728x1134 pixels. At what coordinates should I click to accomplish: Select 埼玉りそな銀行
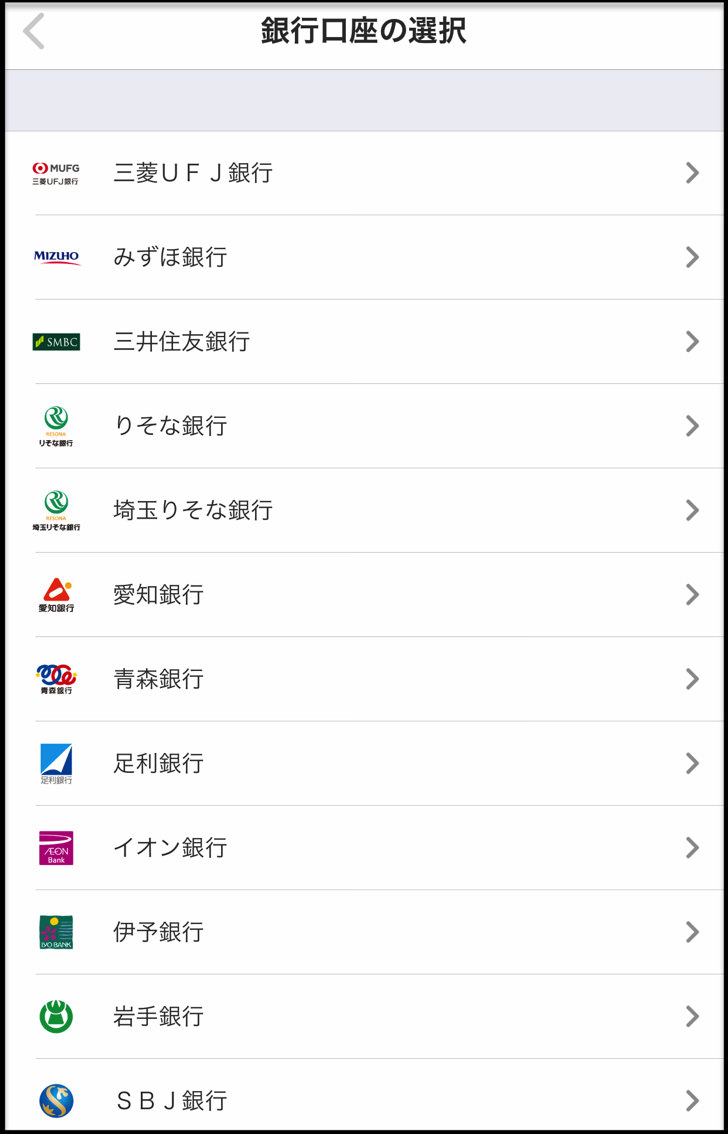click(x=193, y=510)
